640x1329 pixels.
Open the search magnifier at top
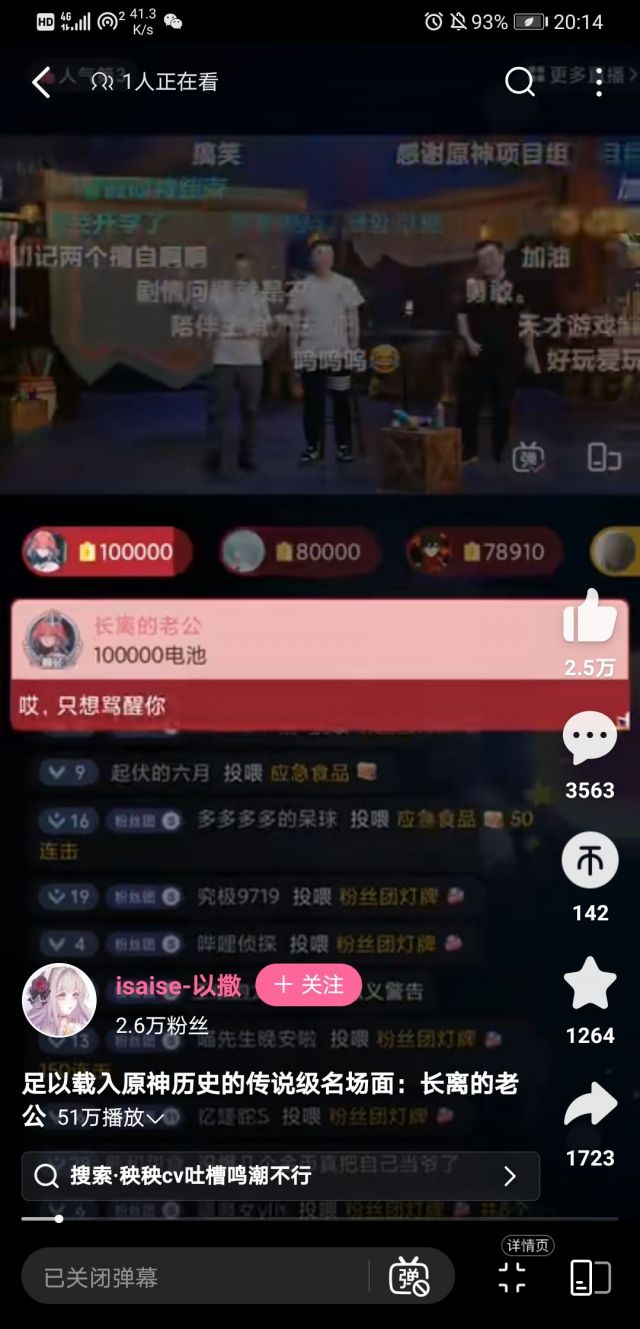pos(520,82)
